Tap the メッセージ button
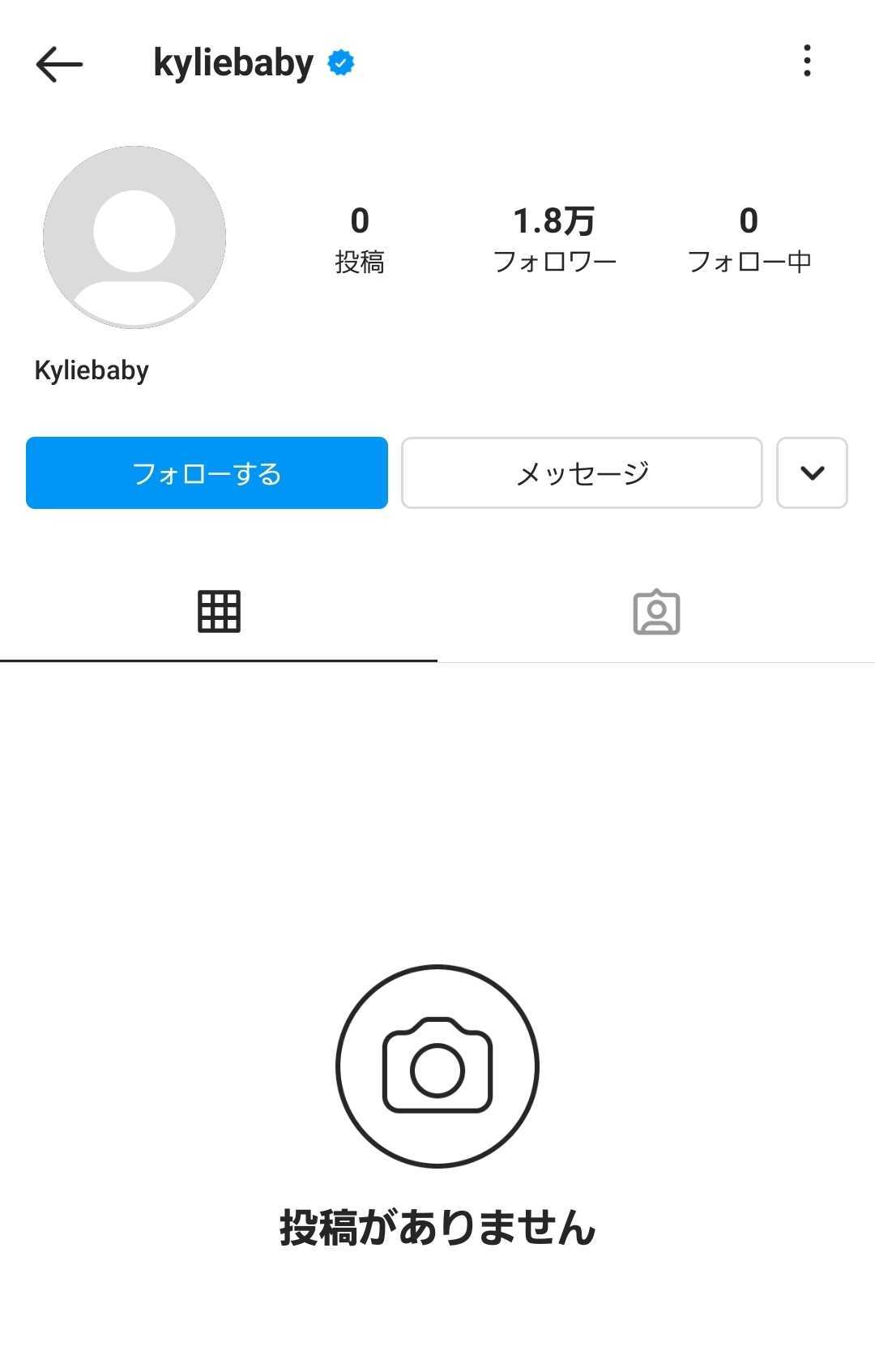This screenshot has height=1372, width=875. (582, 473)
